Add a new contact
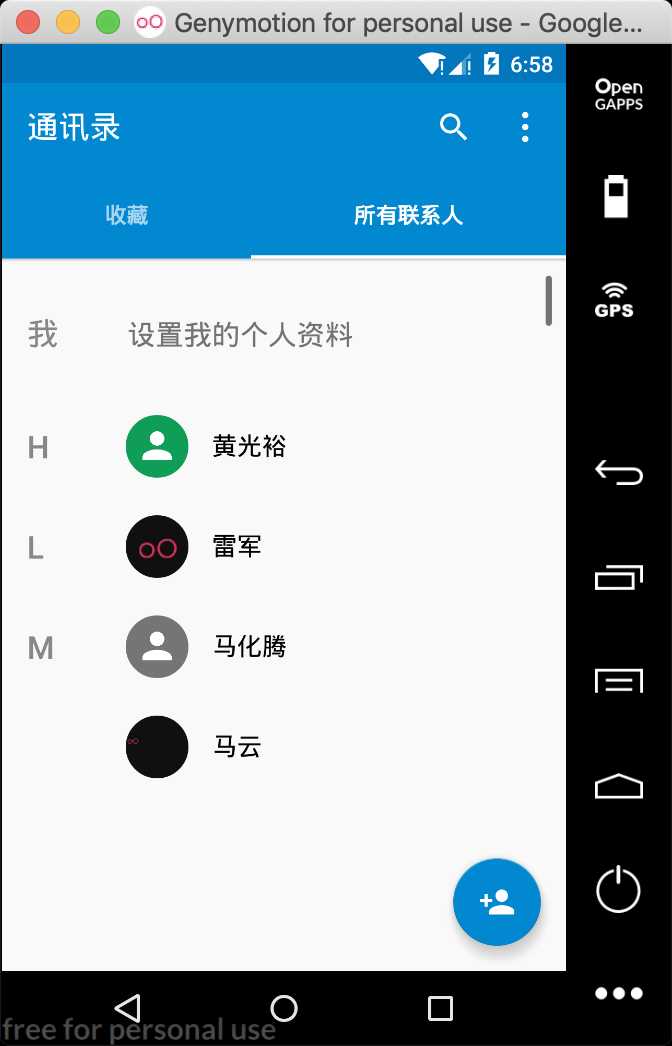Screen dimensions: 672x1046 coord(496,902)
